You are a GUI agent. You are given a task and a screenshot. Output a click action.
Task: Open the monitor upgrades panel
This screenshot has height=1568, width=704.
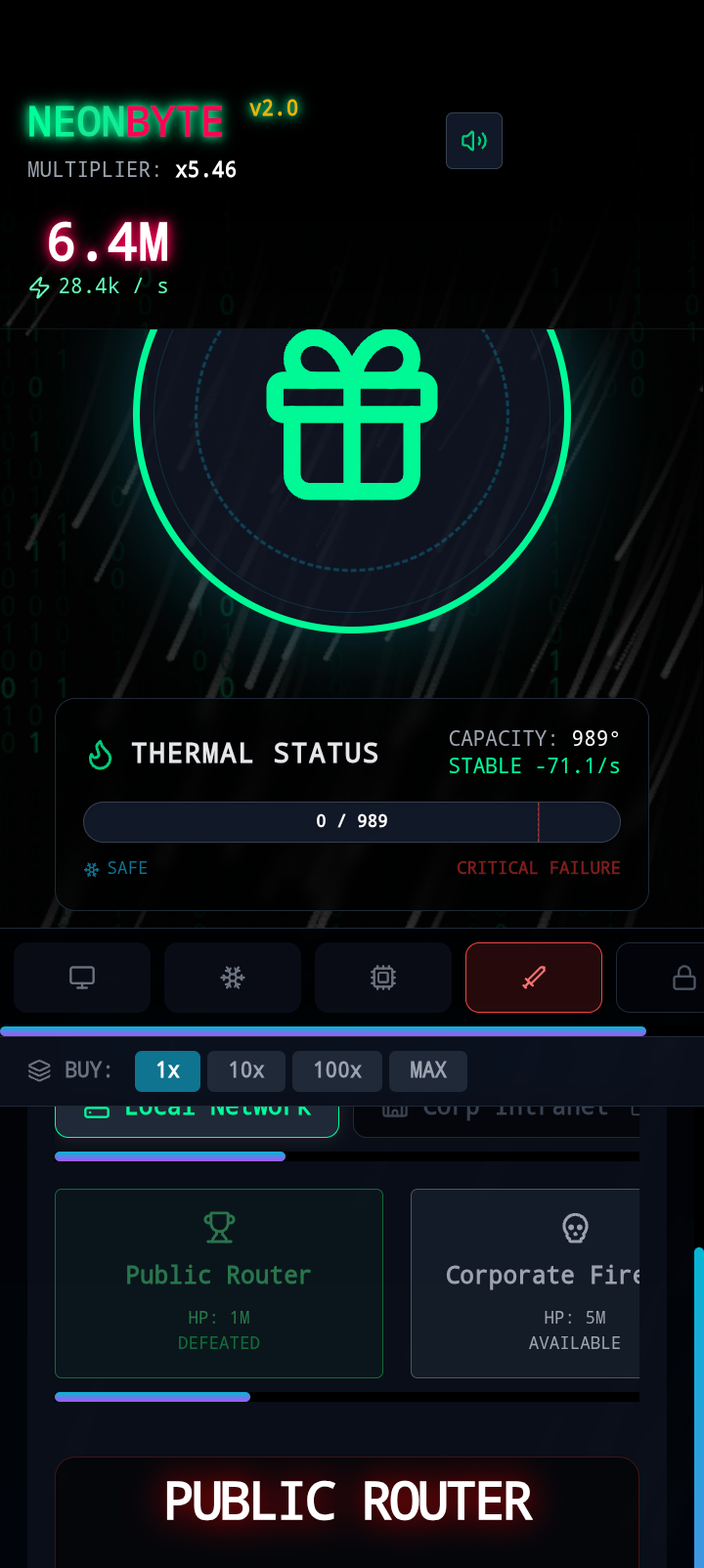pos(82,978)
